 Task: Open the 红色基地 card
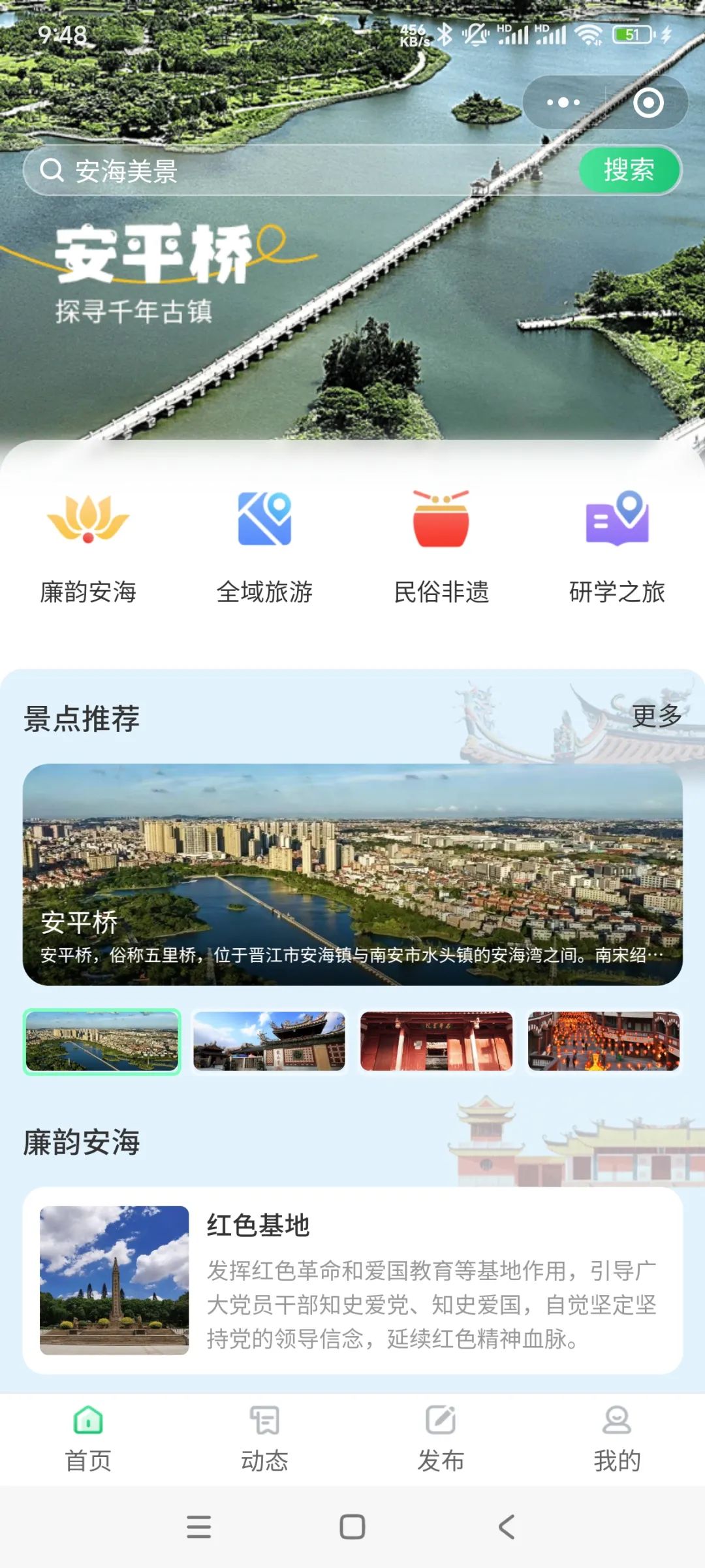[x=352, y=1280]
